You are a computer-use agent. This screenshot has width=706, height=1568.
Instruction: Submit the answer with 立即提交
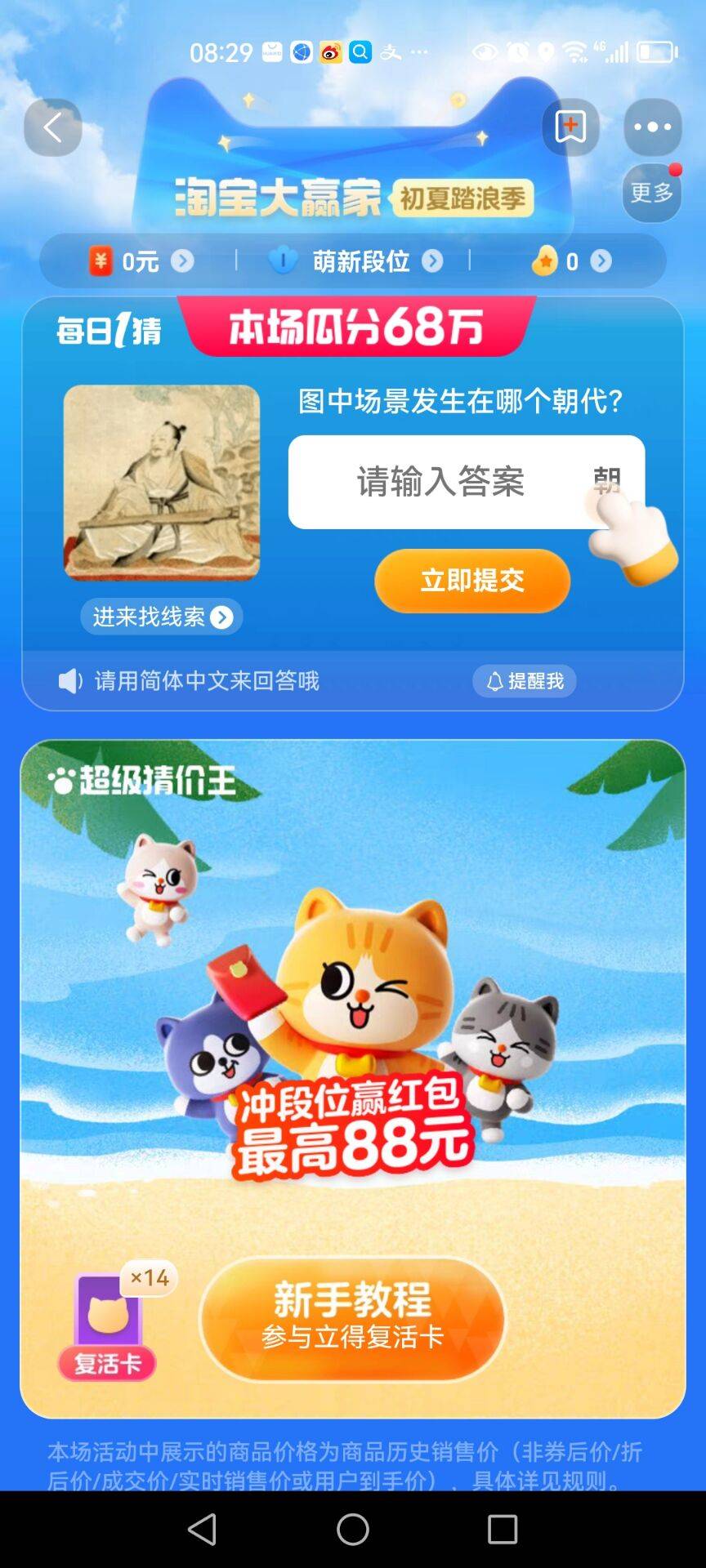[x=472, y=581]
